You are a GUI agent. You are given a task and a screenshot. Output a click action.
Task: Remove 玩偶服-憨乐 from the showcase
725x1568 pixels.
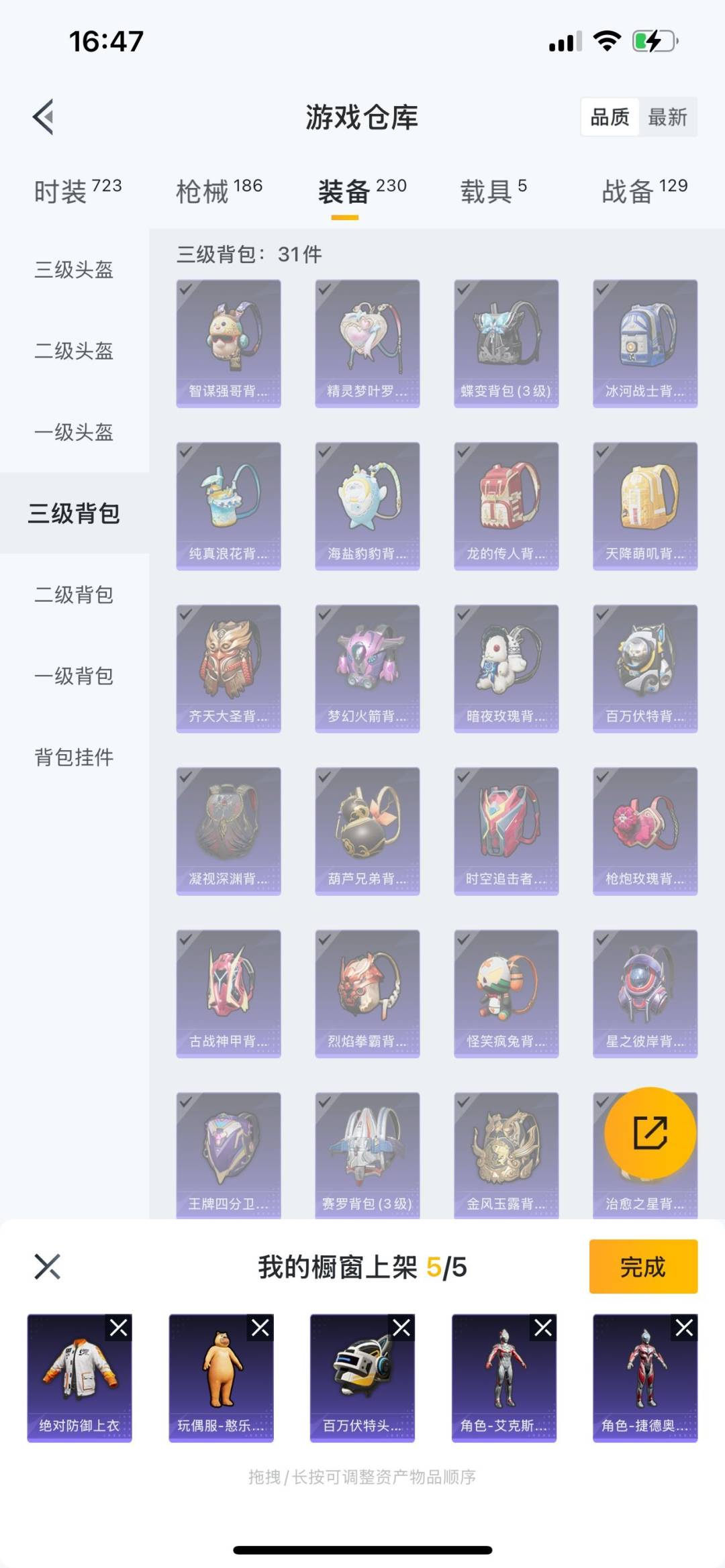(x=260, y=1327)
